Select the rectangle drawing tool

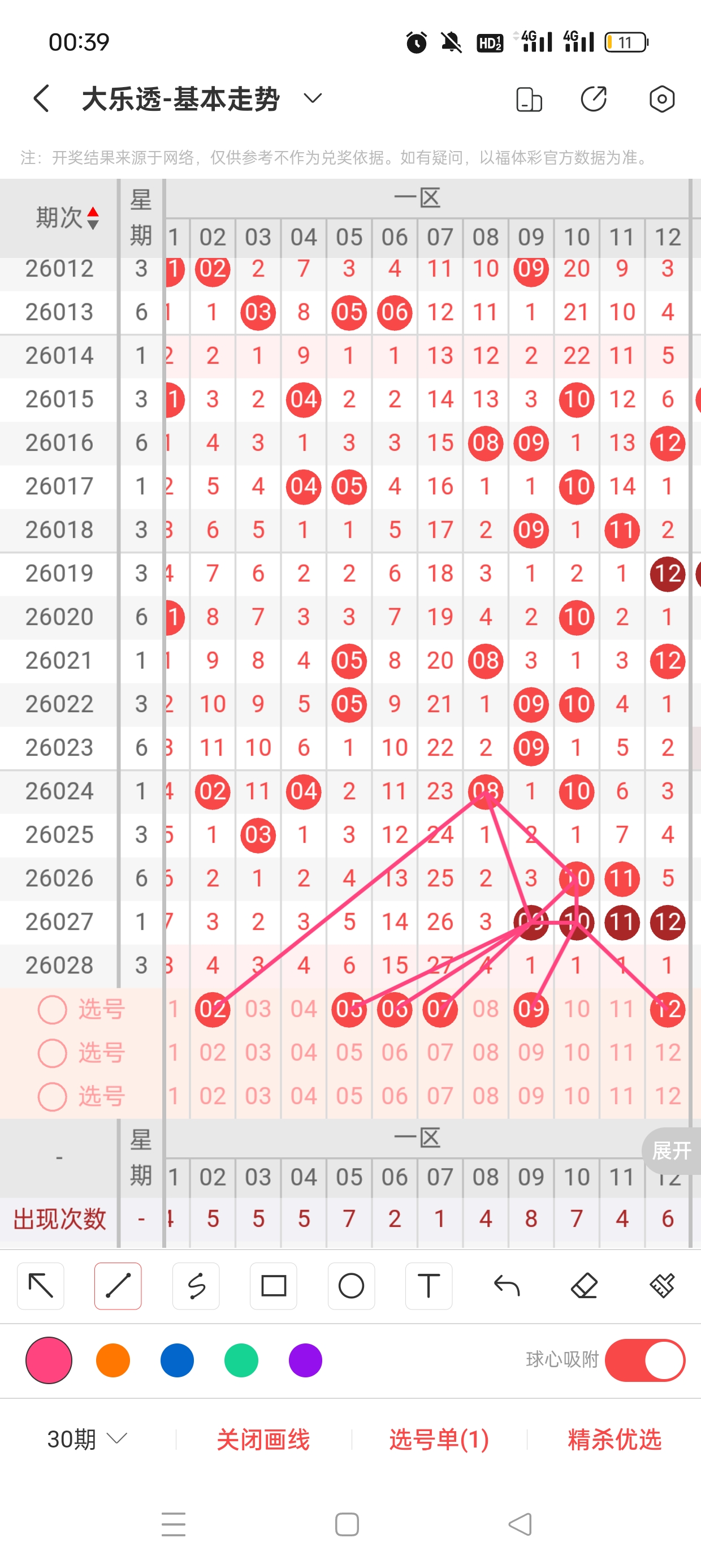[x=273, y=1287]
